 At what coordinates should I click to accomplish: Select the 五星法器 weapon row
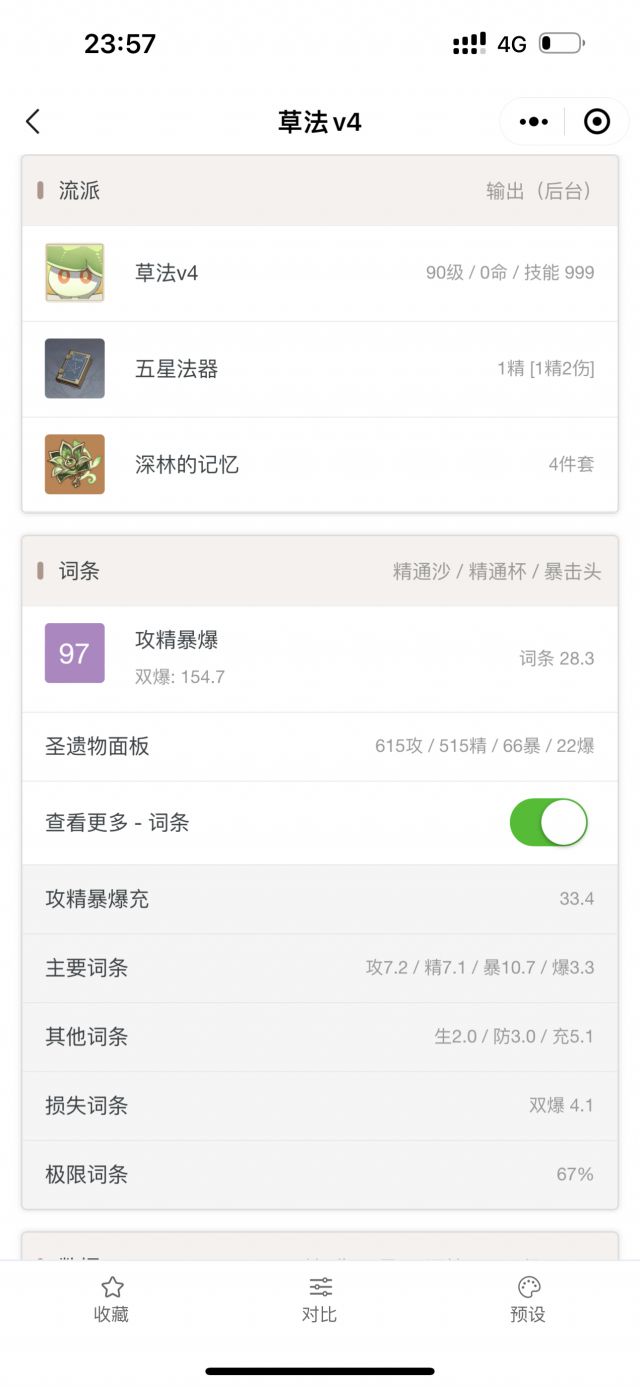tap(320, 369)
